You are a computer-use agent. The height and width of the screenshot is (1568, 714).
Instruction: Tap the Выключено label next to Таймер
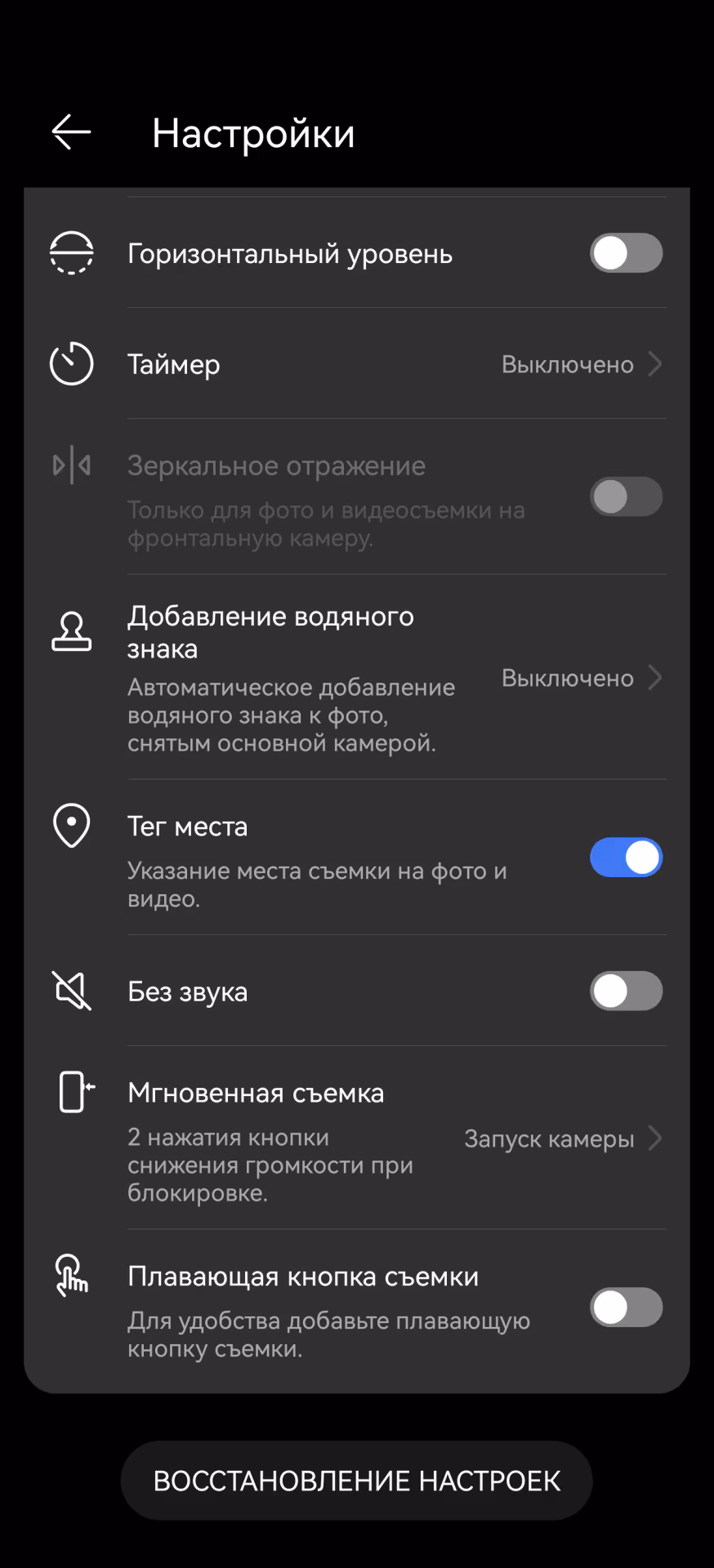(567, 364)
